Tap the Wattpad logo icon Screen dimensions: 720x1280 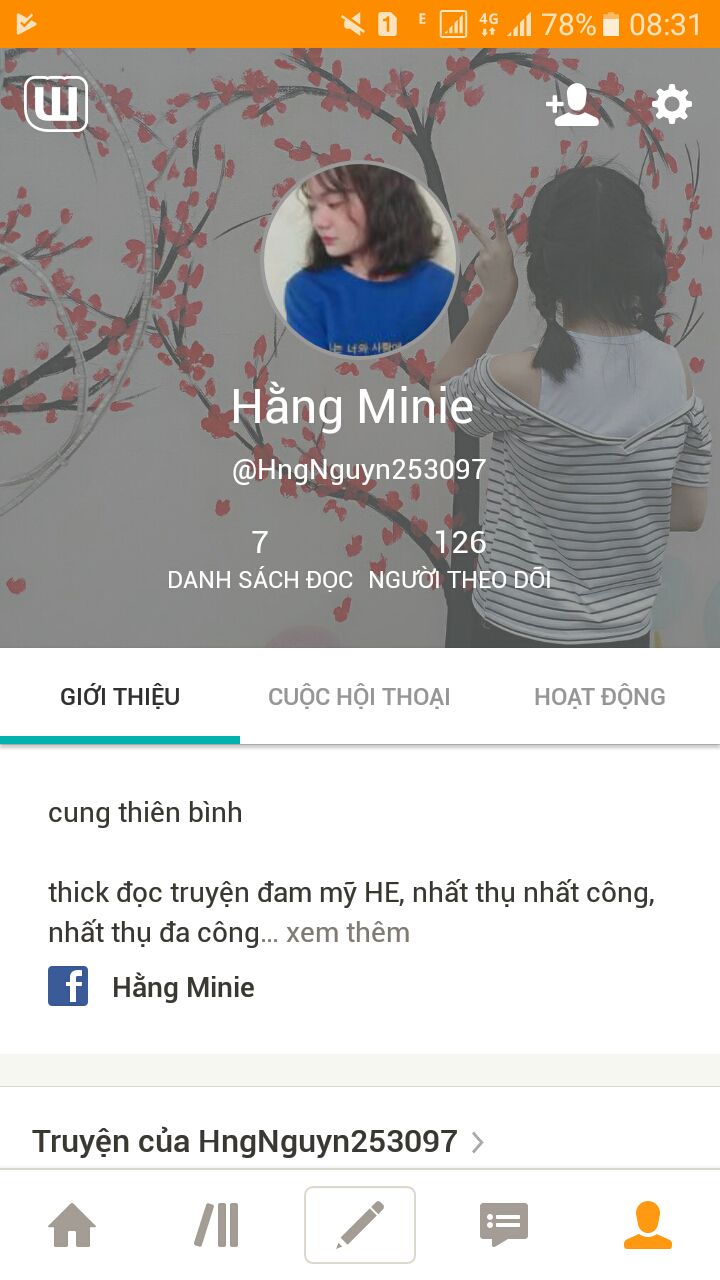(x=56, y=104)
